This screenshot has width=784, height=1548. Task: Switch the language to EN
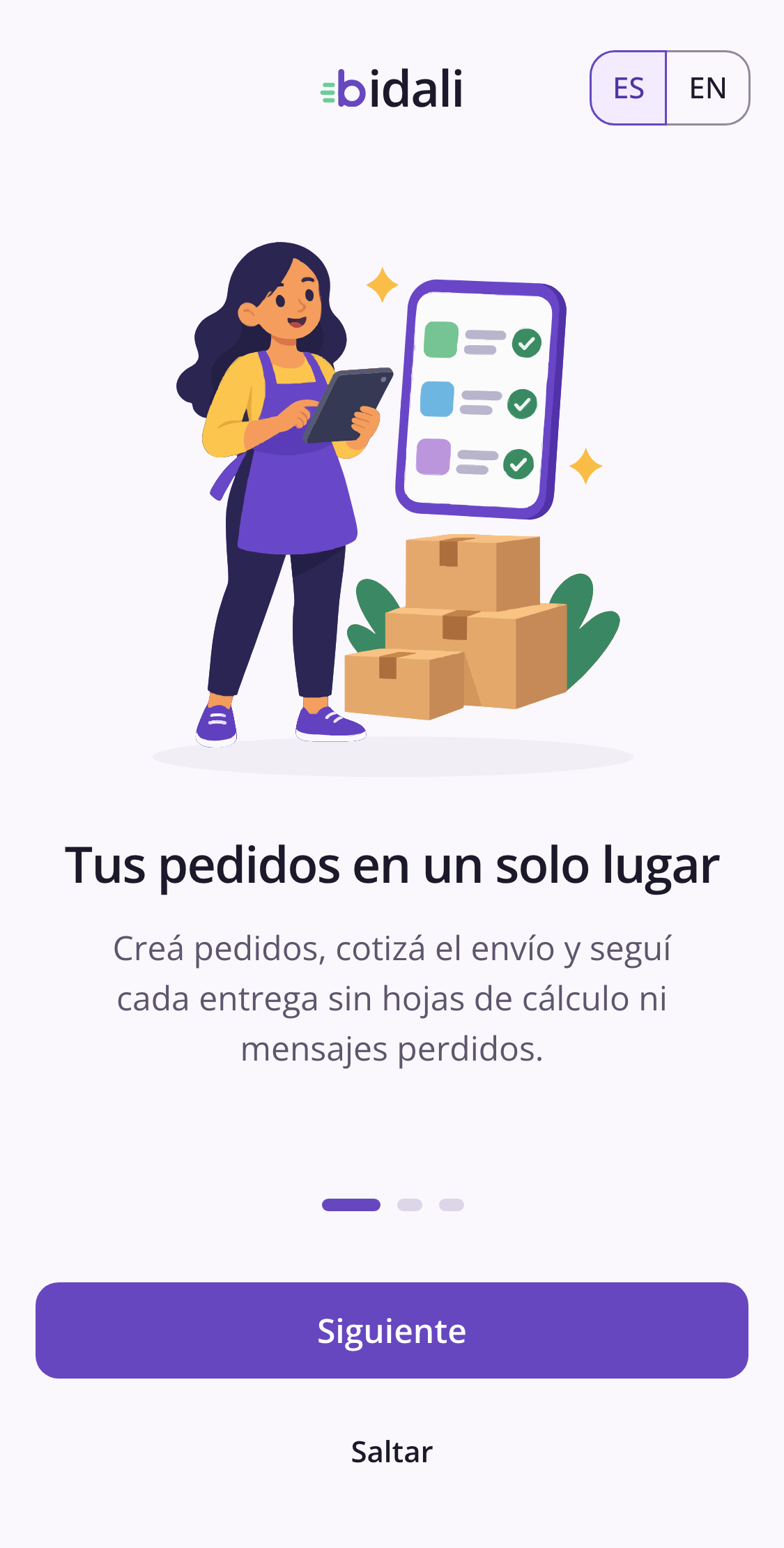click(708, 88)
